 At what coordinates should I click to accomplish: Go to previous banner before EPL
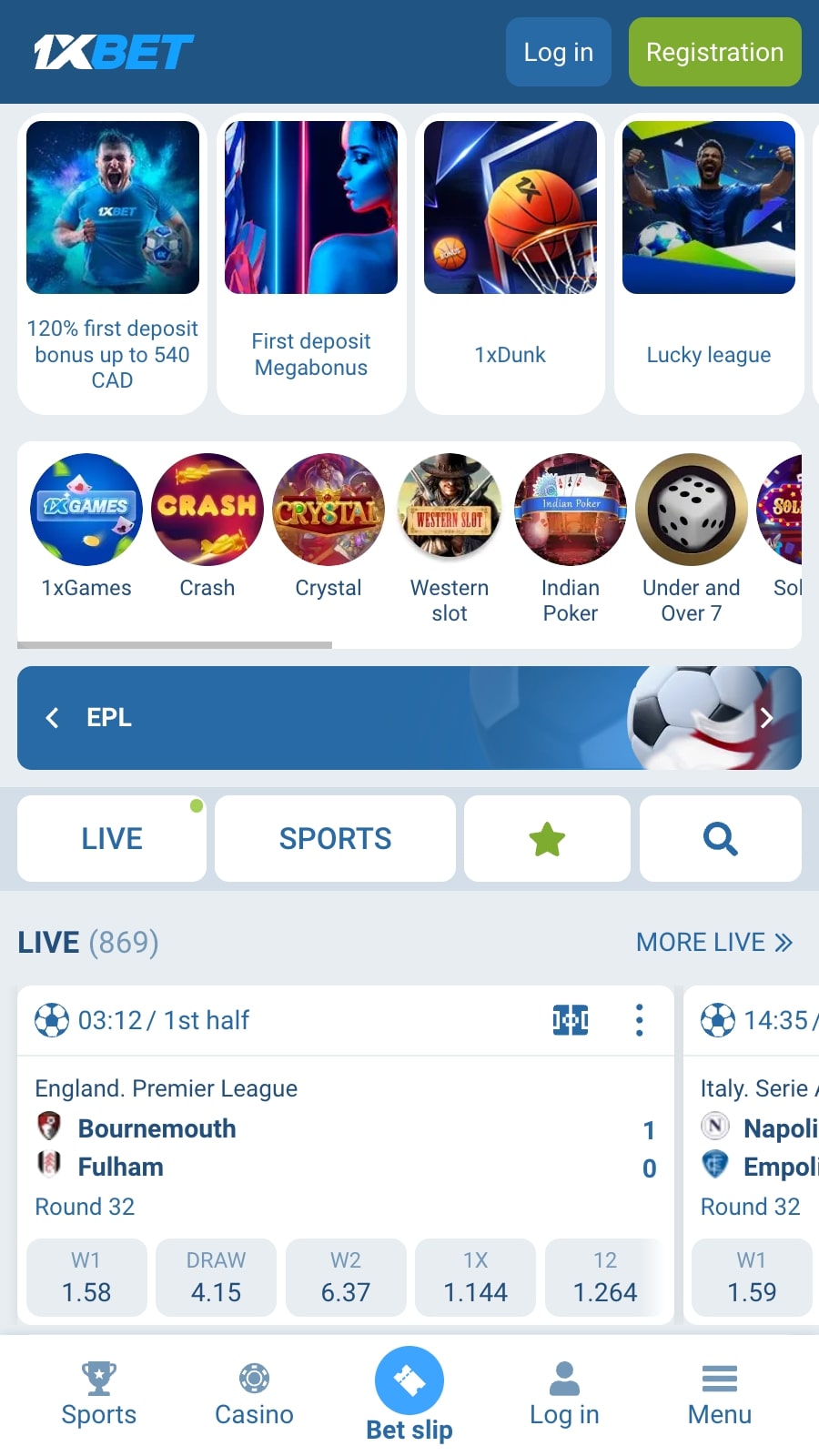coord(52,718)
